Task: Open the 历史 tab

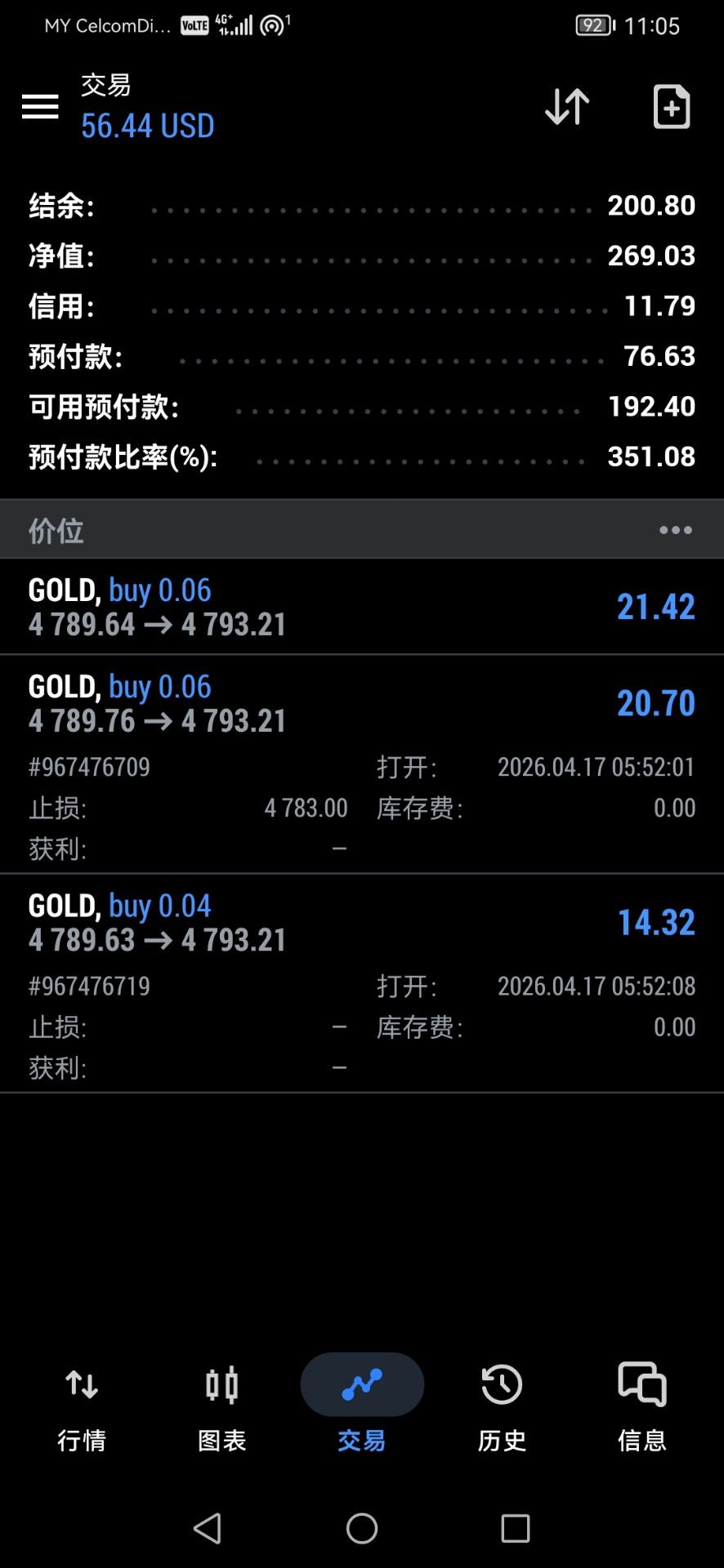Action: pyautogui.click(x=502, y=1406)
